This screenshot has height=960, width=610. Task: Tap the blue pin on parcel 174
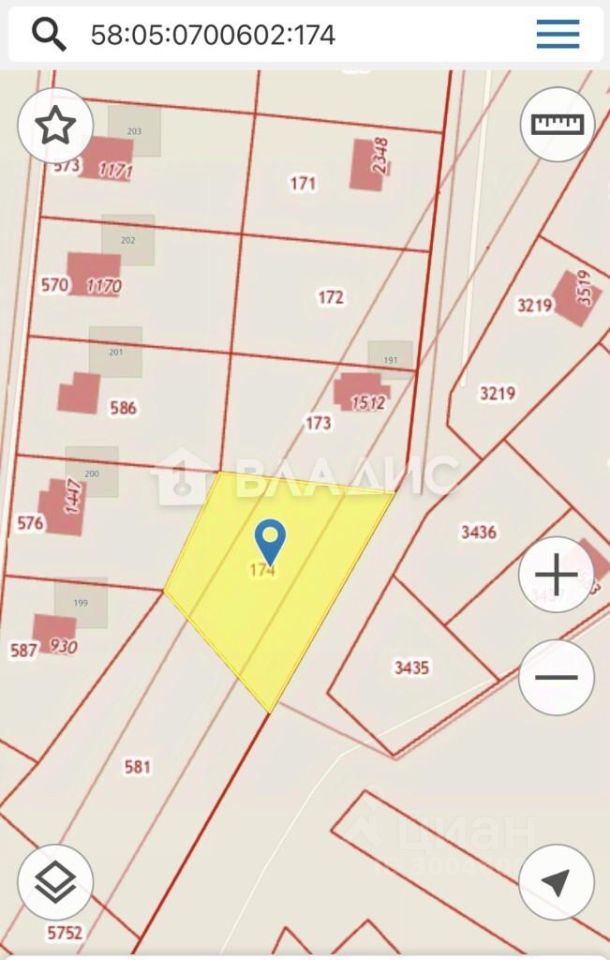click(x=270, y=541)
